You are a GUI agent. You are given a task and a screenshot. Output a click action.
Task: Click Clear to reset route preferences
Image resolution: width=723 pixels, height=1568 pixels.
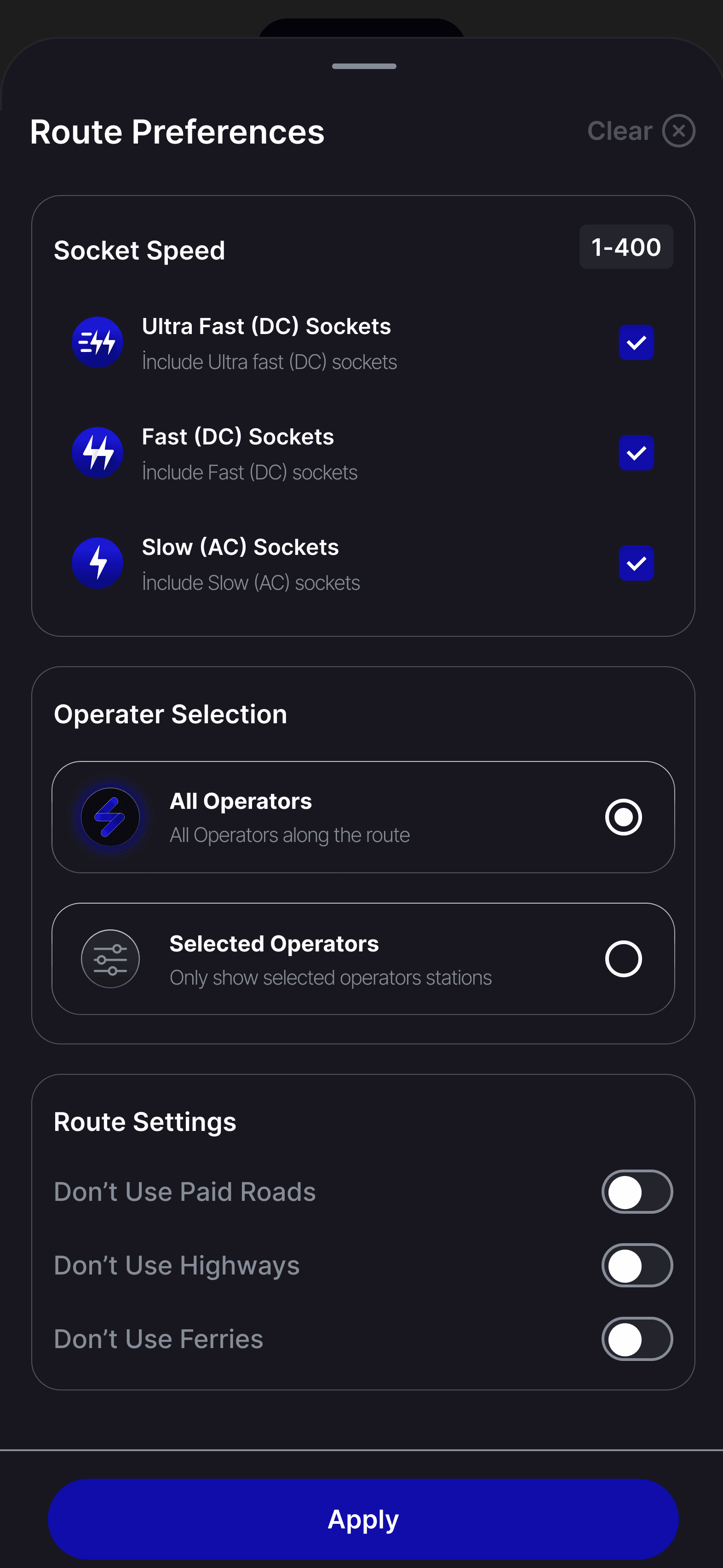(x=619, y=130)
